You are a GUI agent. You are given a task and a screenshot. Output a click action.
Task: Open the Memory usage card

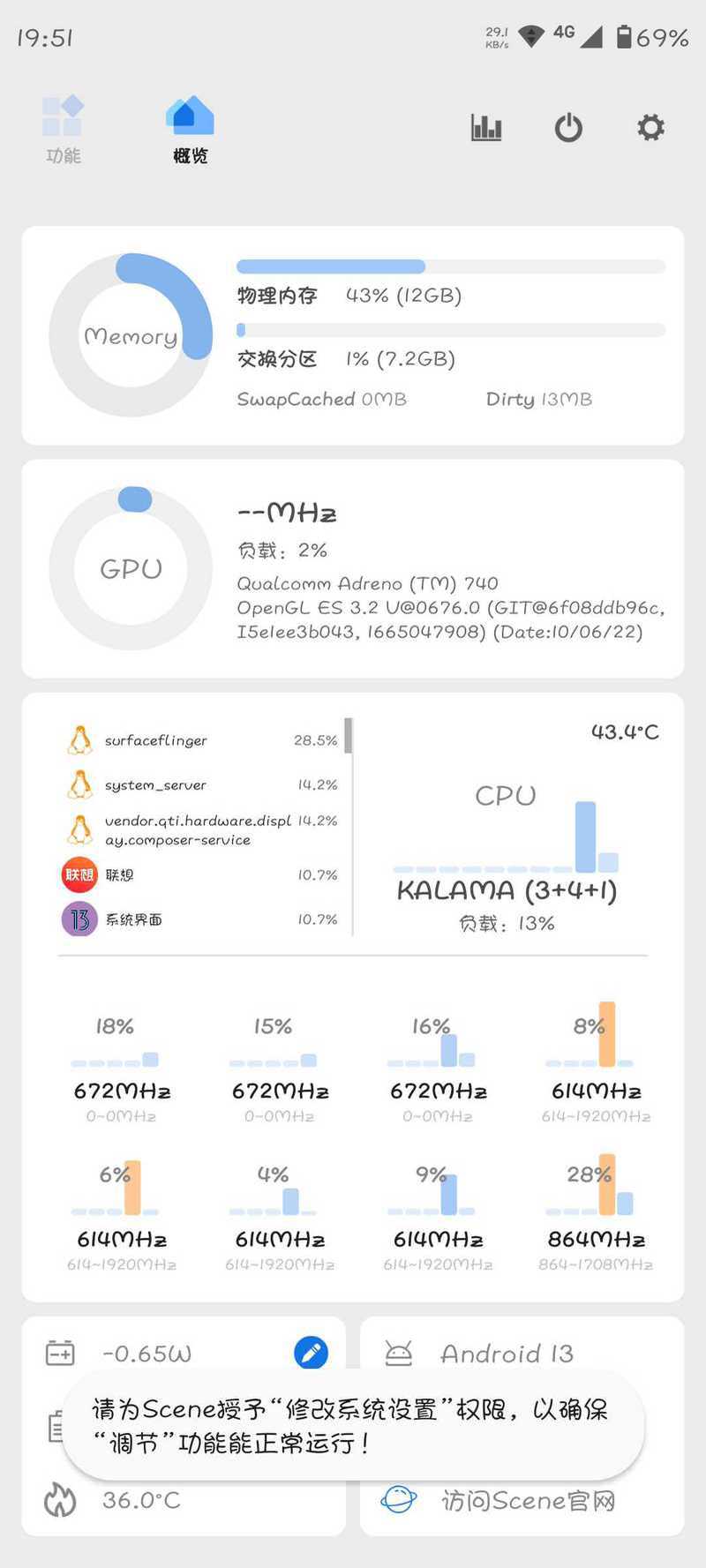(353, 335)
